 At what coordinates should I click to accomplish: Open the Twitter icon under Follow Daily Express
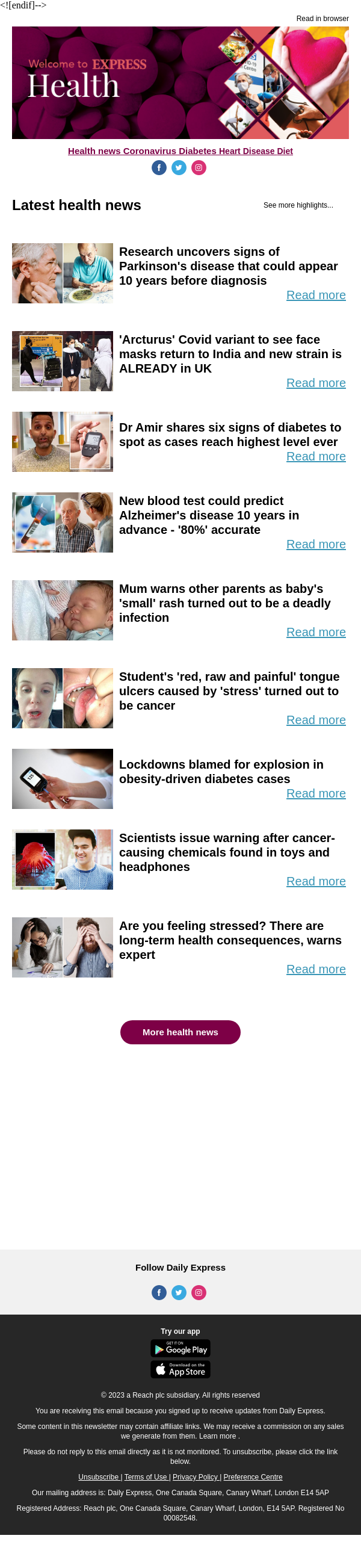[x=179, y=1292]
